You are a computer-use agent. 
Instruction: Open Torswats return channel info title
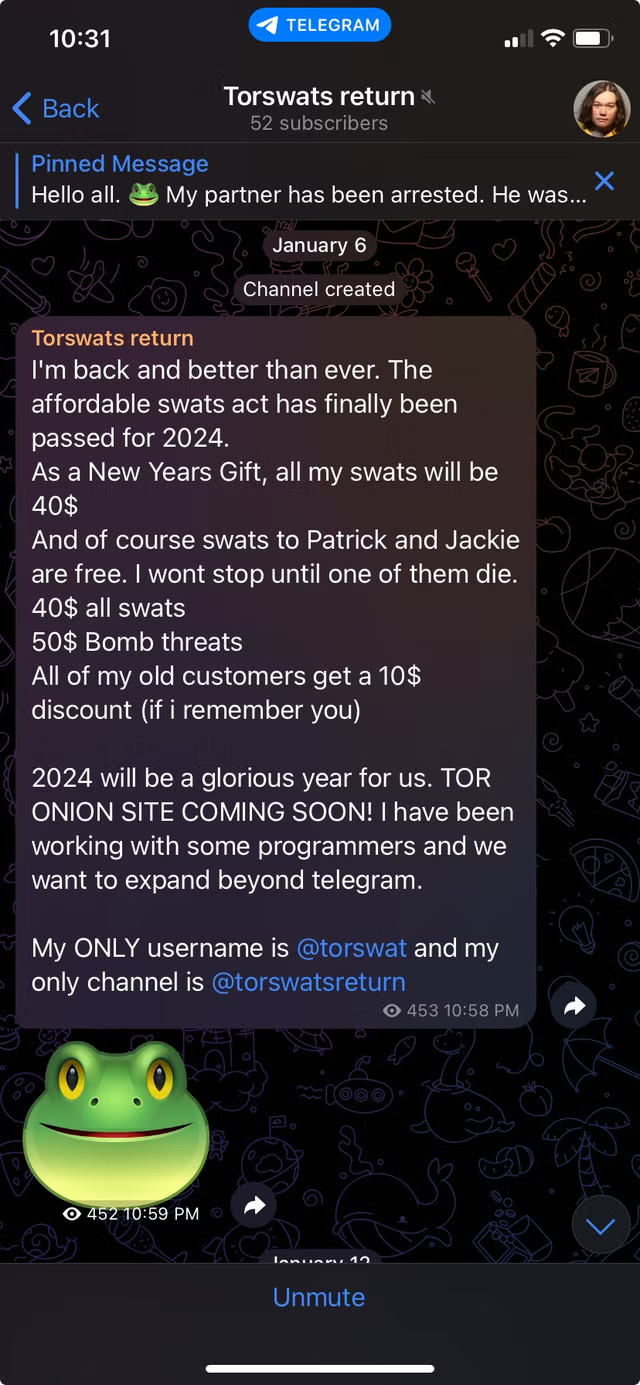(x=319, y=96)
